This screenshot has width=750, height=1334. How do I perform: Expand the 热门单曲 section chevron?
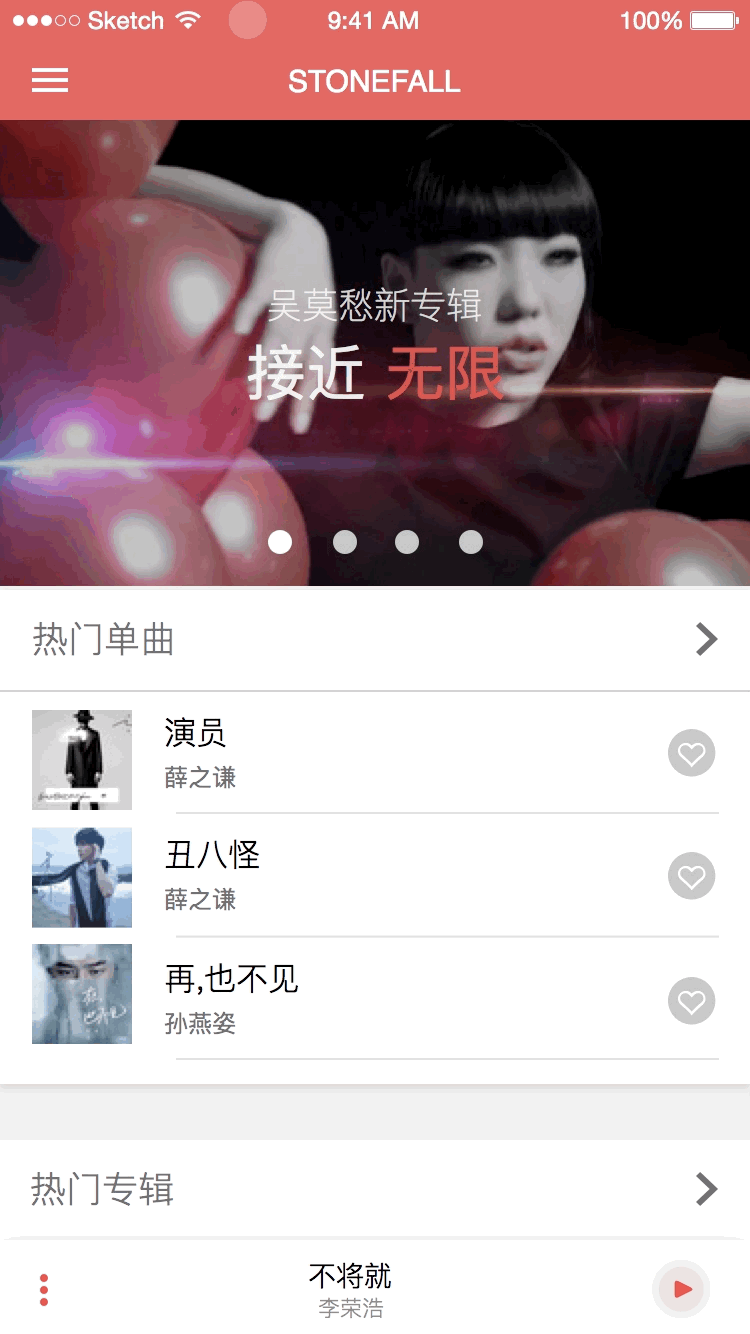click(706, 639)
